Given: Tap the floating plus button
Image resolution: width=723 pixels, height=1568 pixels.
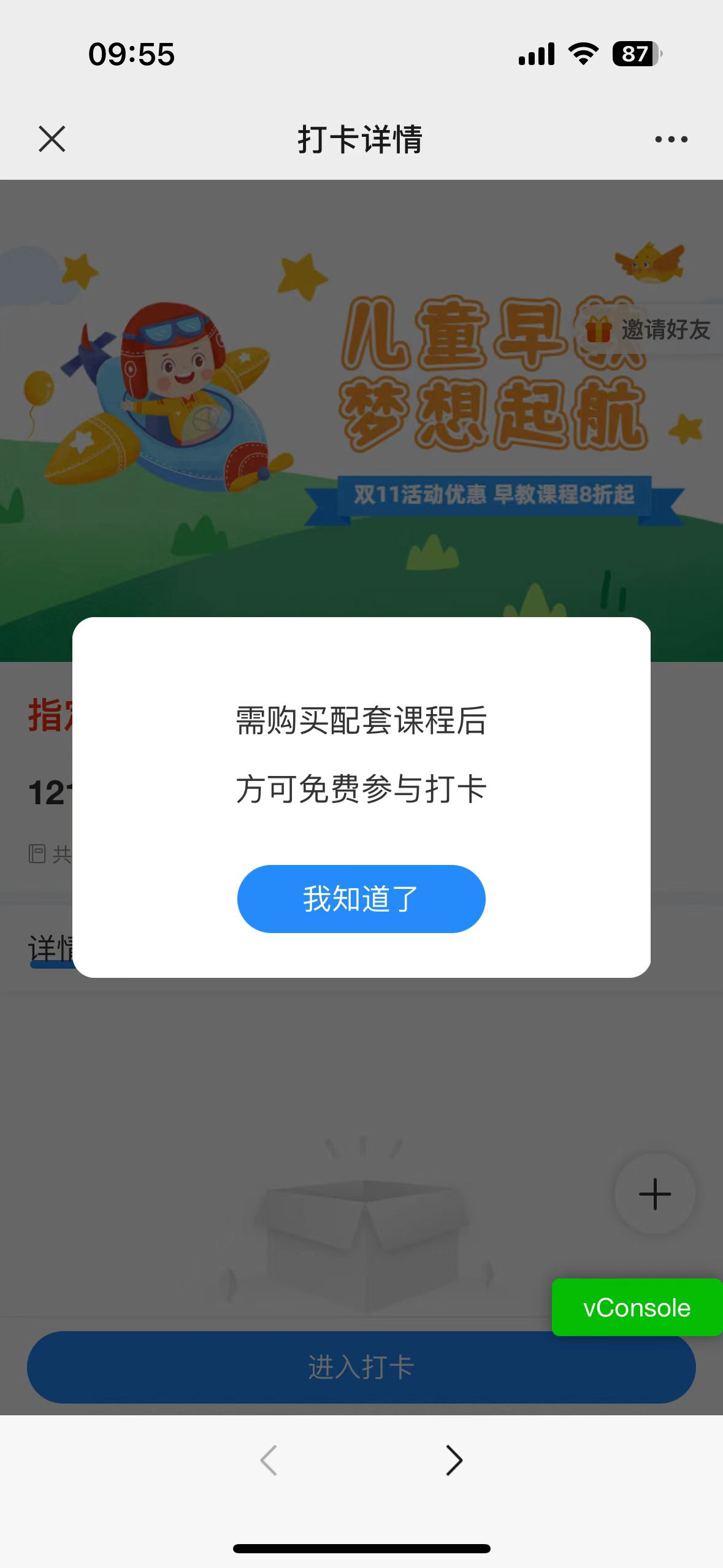Looking at the screenshot, I should (x=655, y=1194).
